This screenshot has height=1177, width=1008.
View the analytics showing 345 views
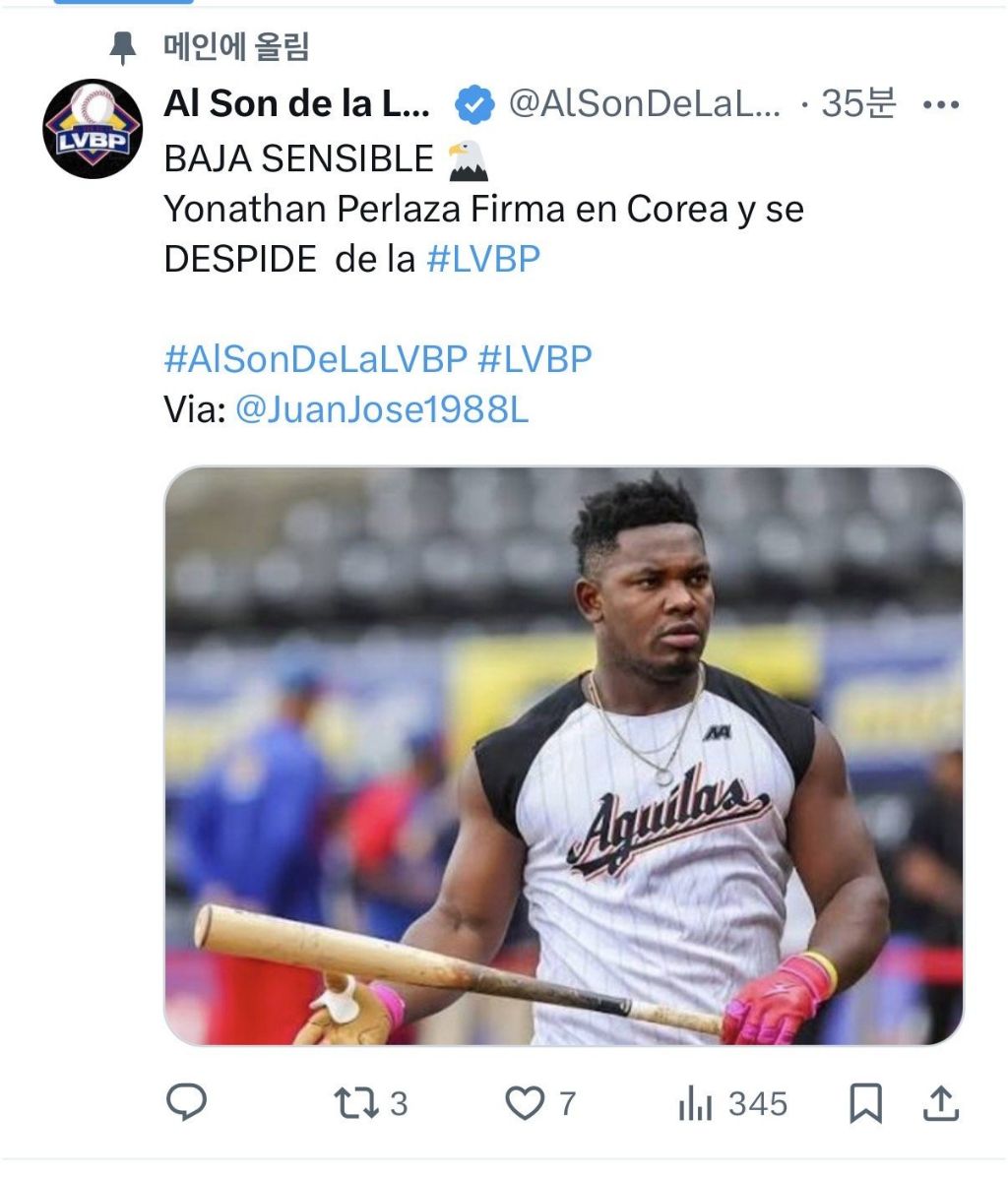pyautogui.click(x=695, y=1103)
